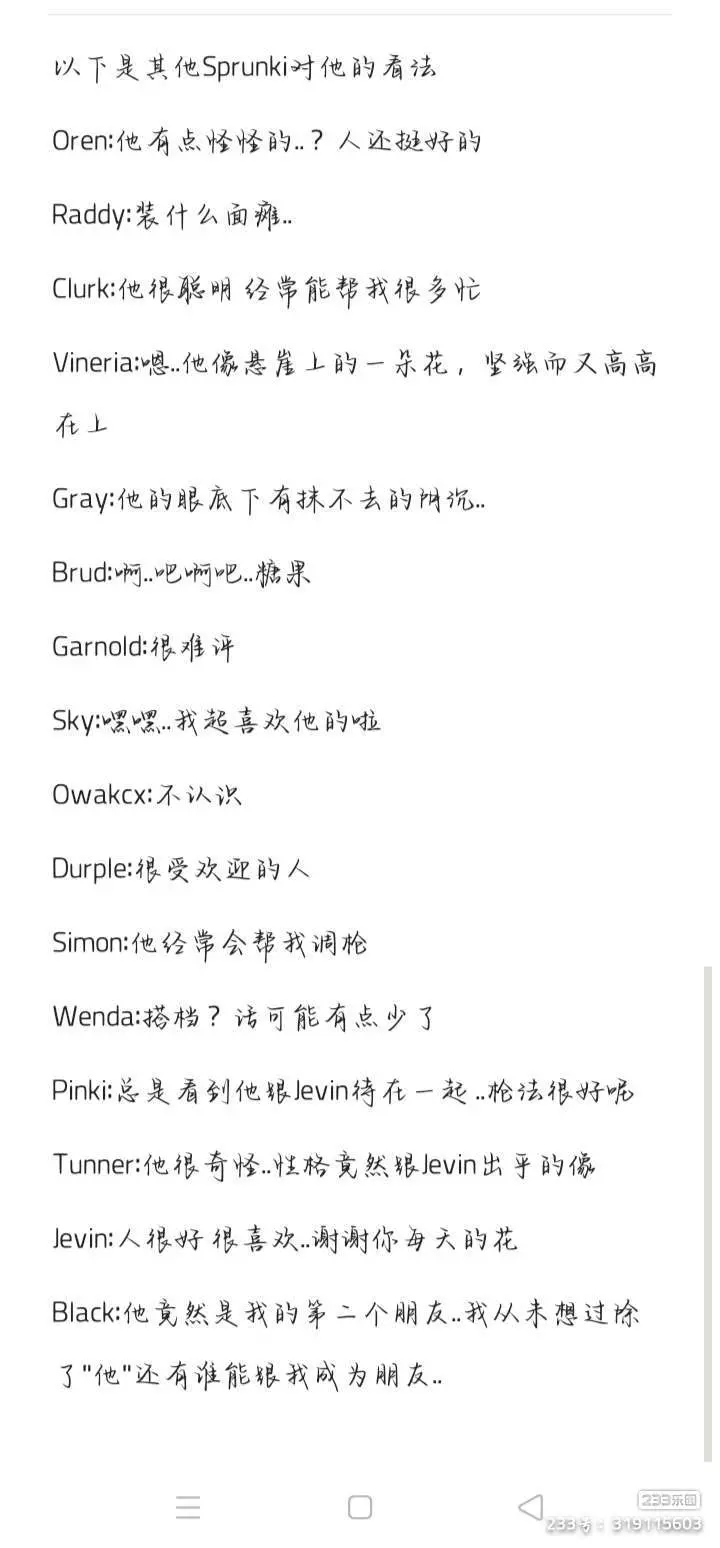Tap the square home button
The width and height of the screenshot is (720, 1548).
tap(360, 1508)
